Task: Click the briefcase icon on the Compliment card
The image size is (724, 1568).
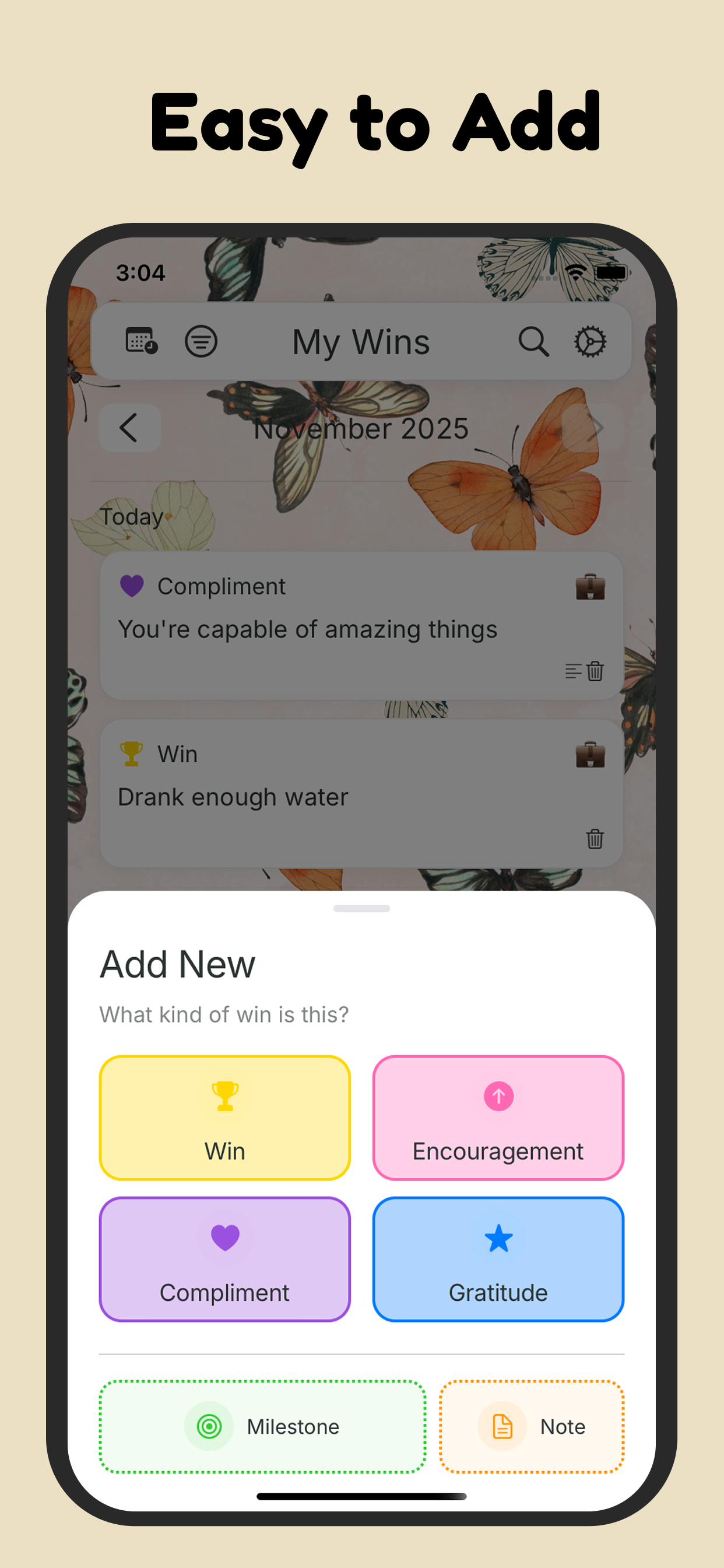Action: point(591,588)
